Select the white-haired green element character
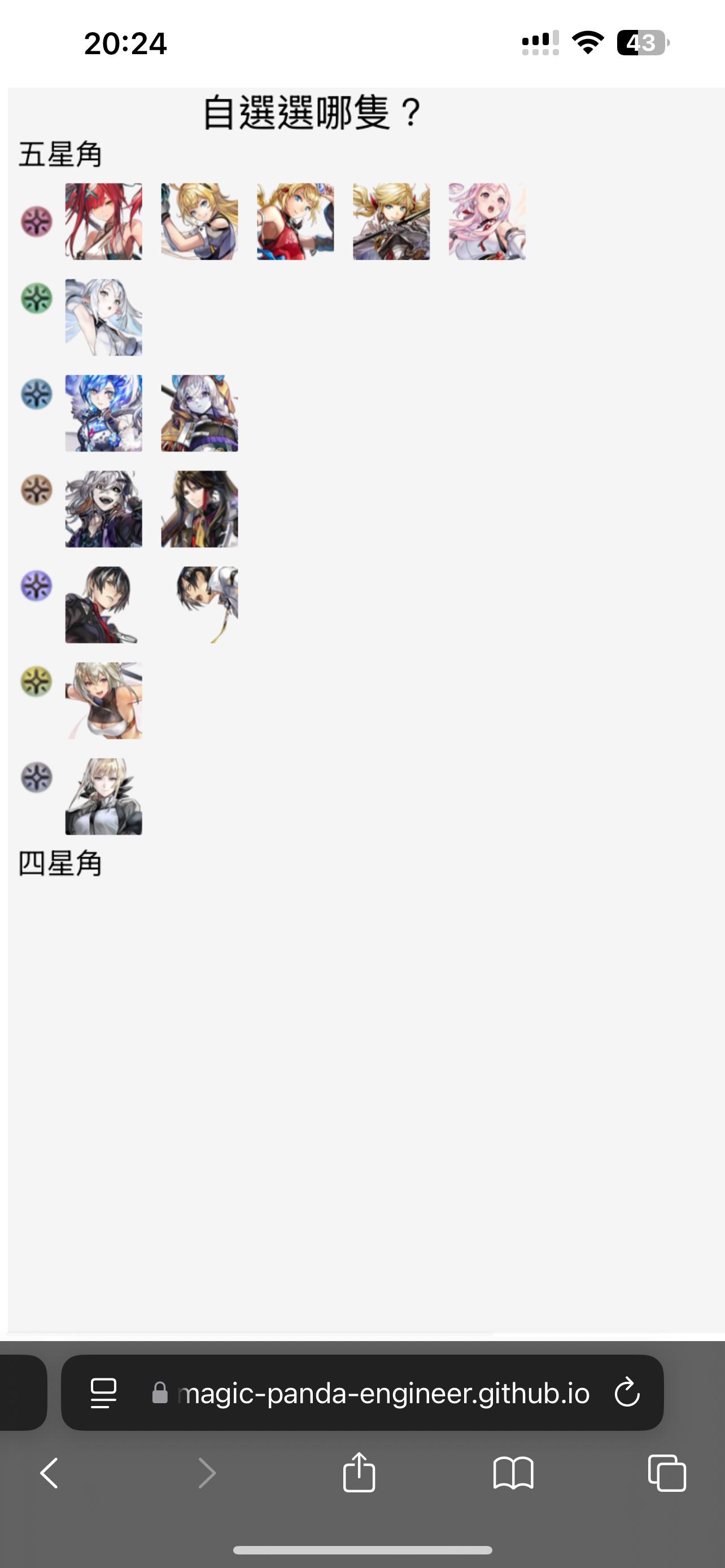The image size is (725, 1568). coord(103,318)
